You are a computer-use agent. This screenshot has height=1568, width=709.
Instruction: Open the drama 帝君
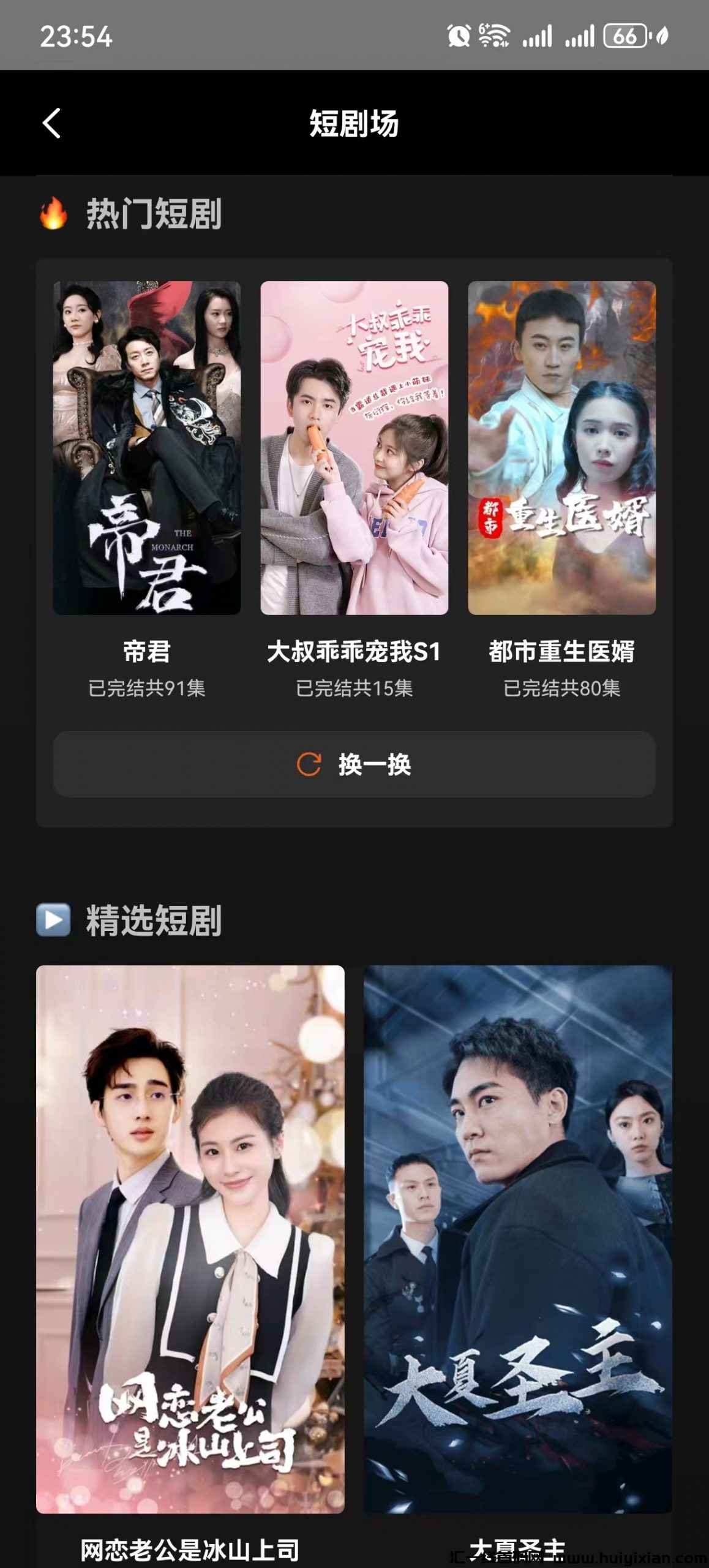point(147,448)
